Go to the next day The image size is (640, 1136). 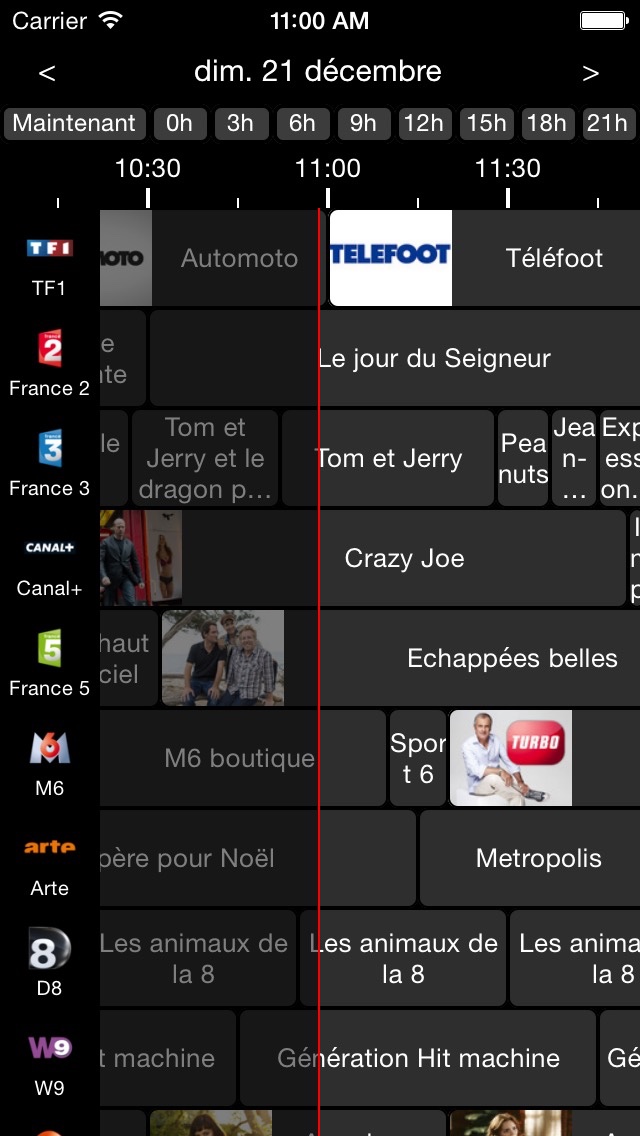[591, 73]
